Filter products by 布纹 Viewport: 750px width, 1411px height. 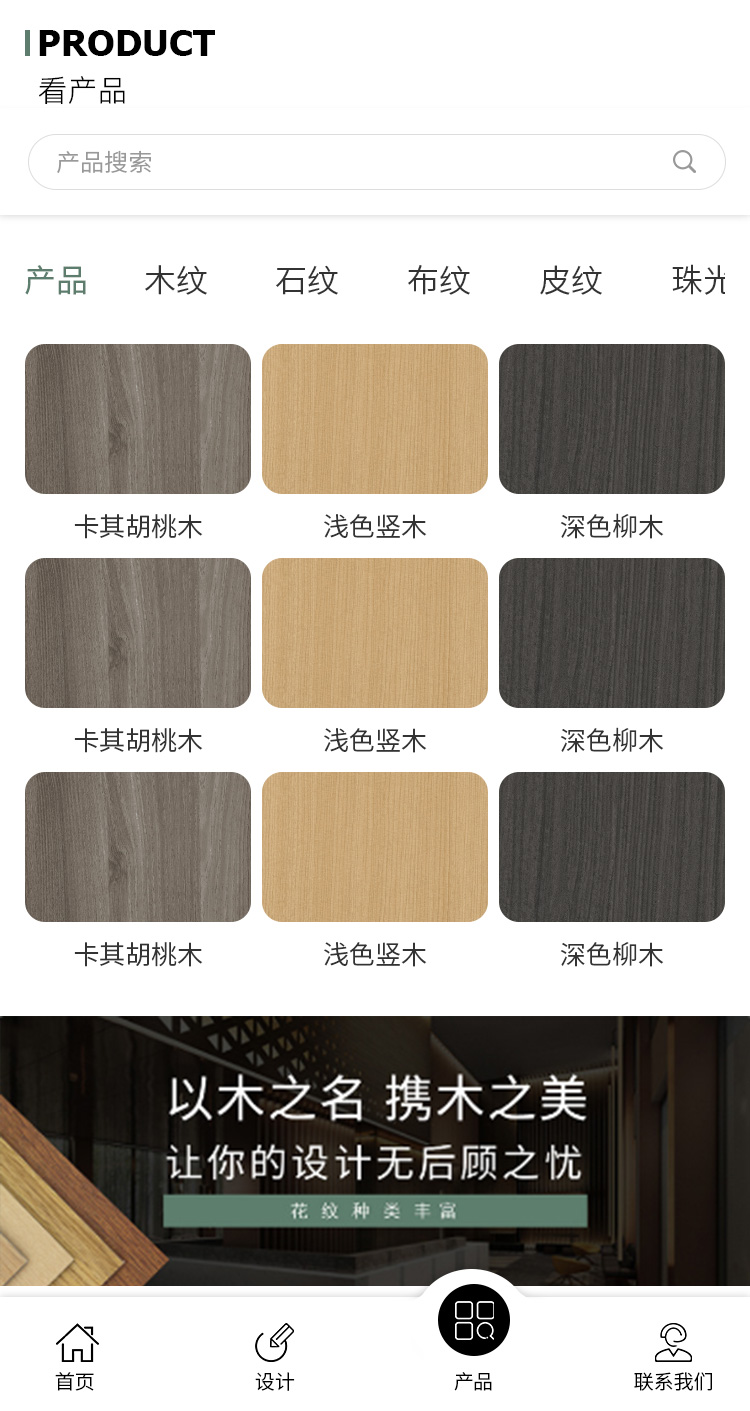click(x=439, y=281)
